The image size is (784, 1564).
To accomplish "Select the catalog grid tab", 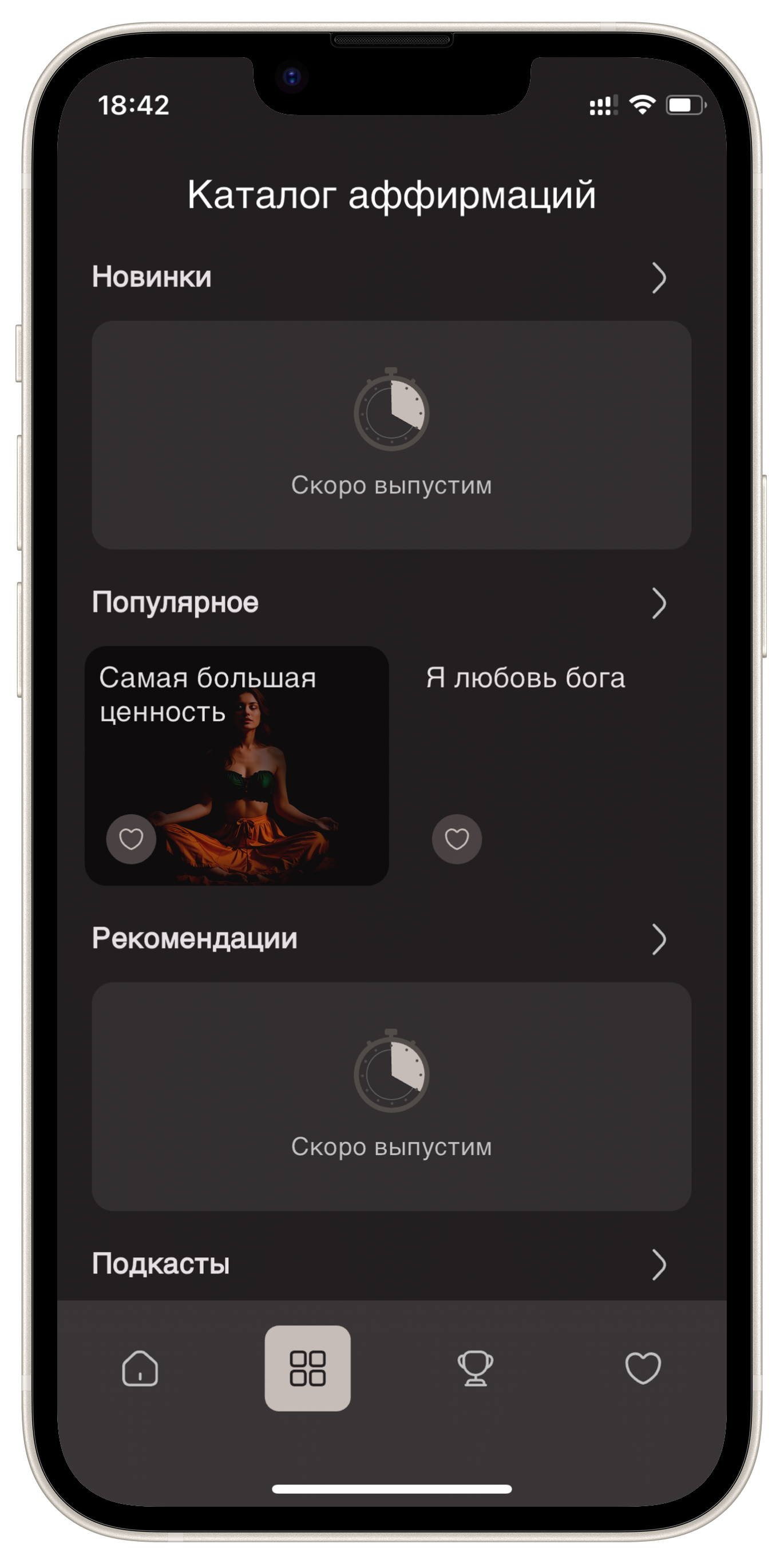I will point(308,1368).
